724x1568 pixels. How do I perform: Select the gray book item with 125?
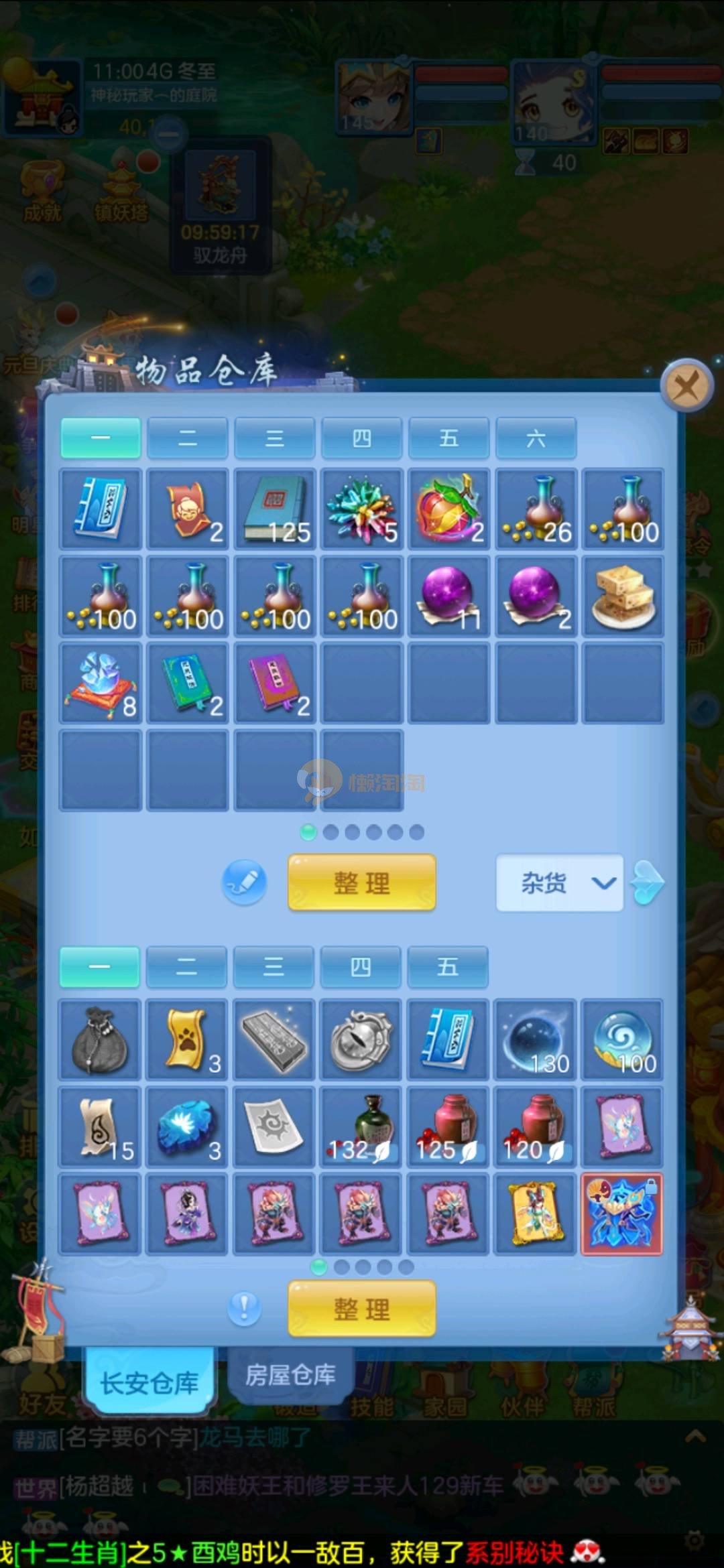point(275,509)
